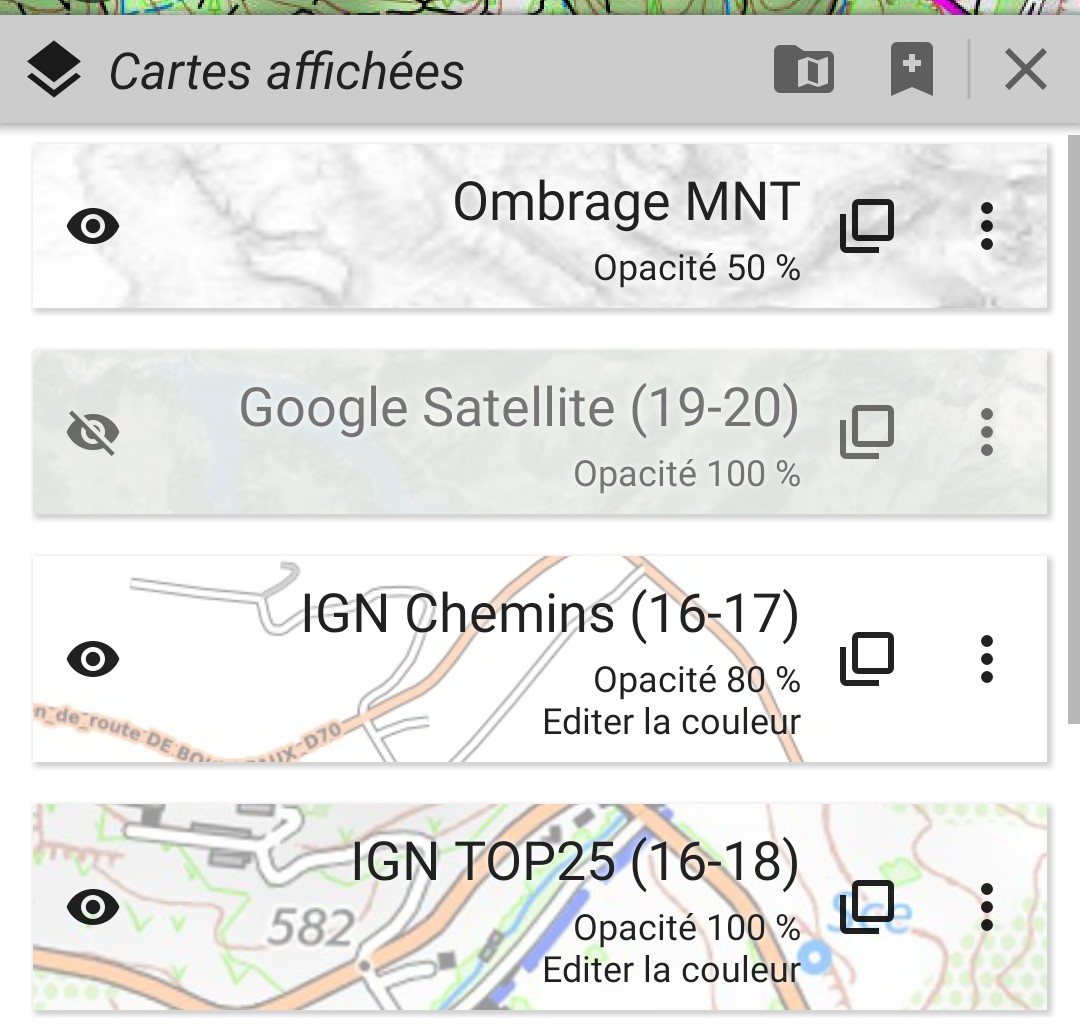
Task: Adjust Ombrage MNT opacity 50 %
Action: click(x=696, y=268)
